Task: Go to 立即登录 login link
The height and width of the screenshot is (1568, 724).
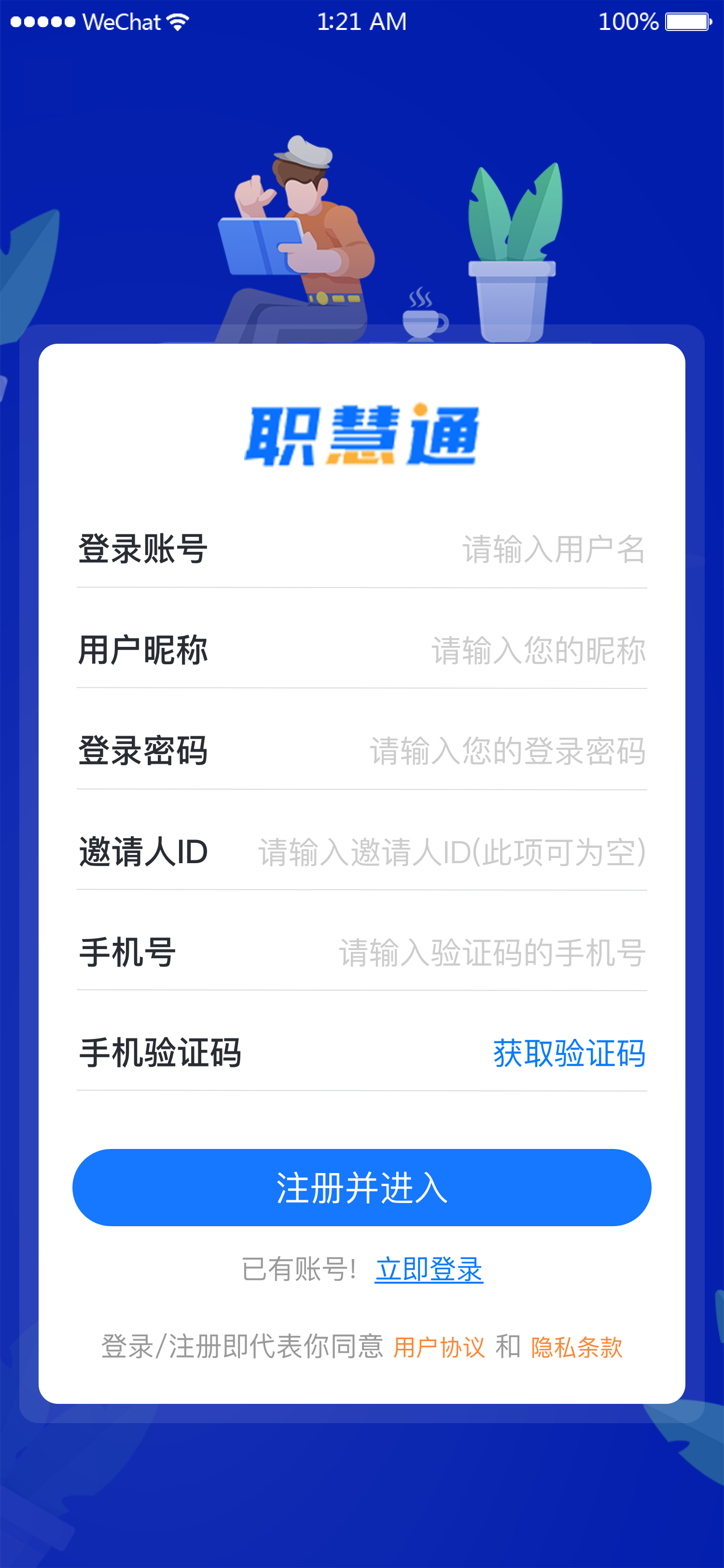Action: [x=429, y=1270]
